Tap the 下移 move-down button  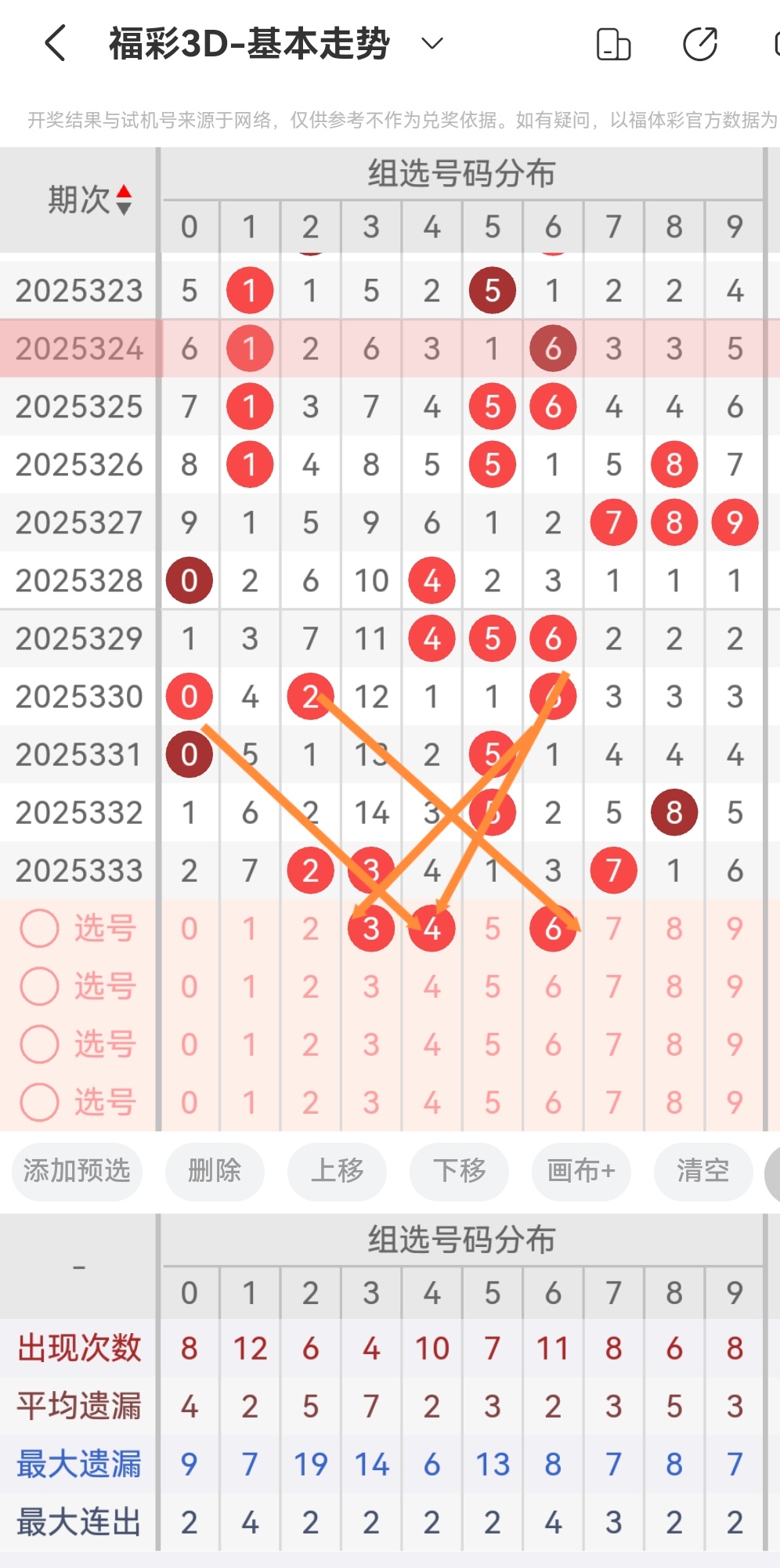tap(459, 1172)
